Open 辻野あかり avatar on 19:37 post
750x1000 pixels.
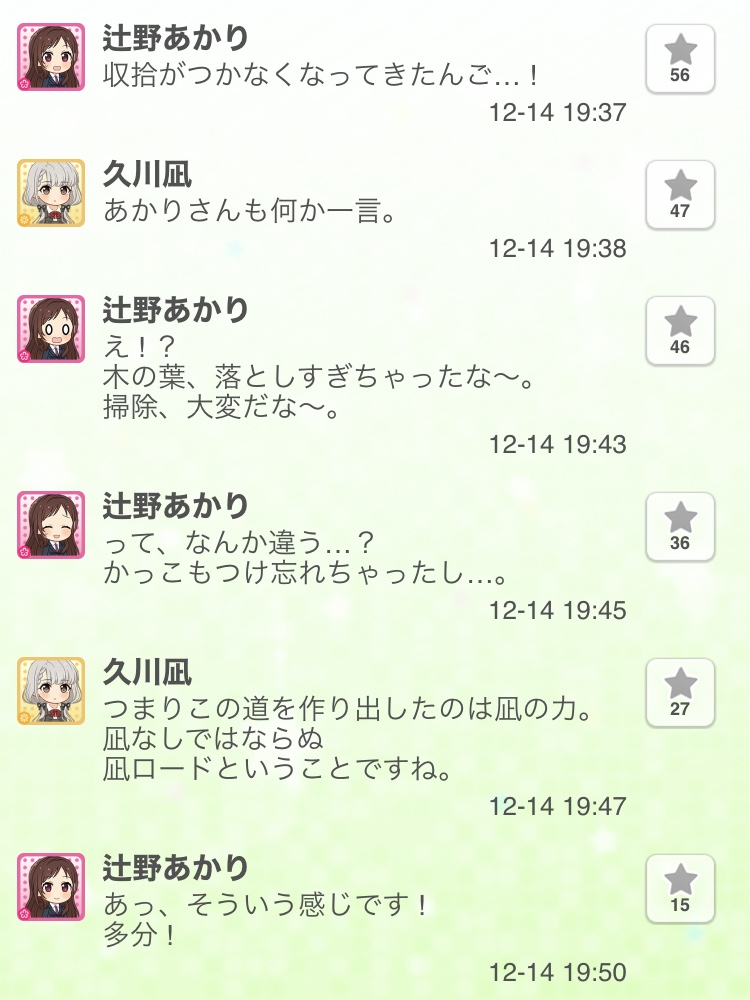(51, 57)
